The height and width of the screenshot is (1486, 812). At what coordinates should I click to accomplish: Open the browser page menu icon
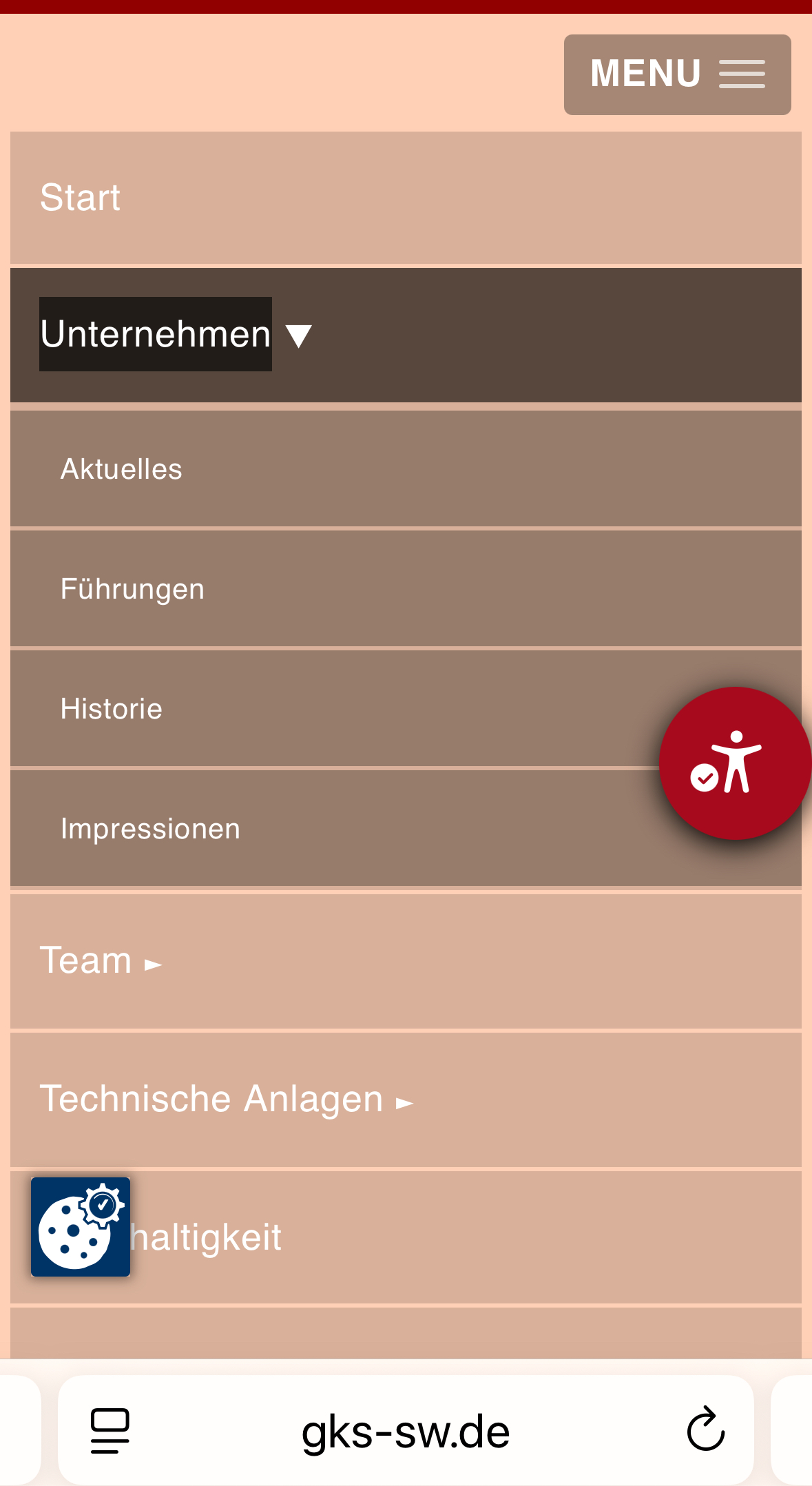pyautogui.click(x=110, y=1430)
